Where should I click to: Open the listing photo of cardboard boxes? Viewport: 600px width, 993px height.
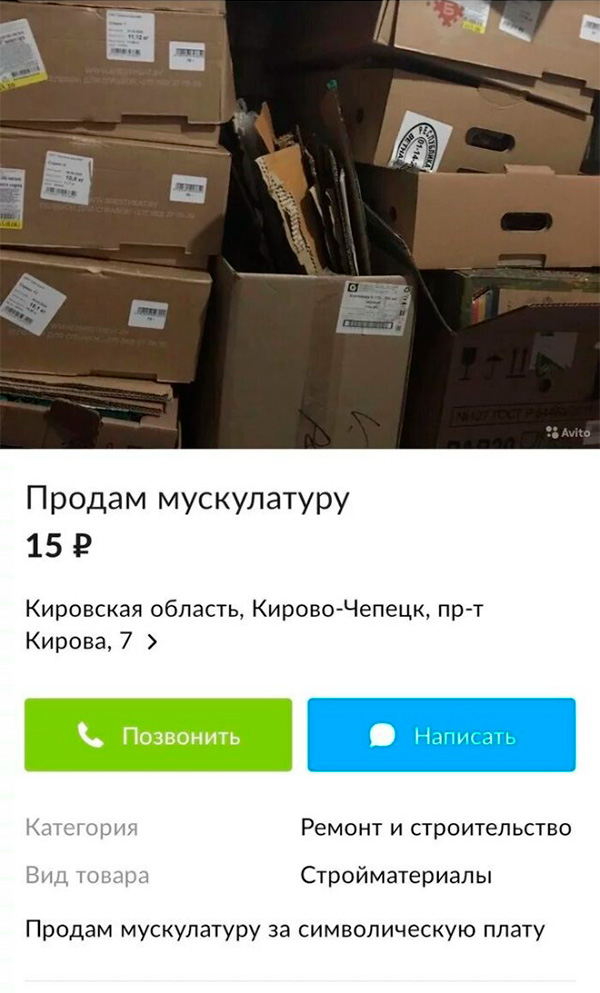(300, 225)
